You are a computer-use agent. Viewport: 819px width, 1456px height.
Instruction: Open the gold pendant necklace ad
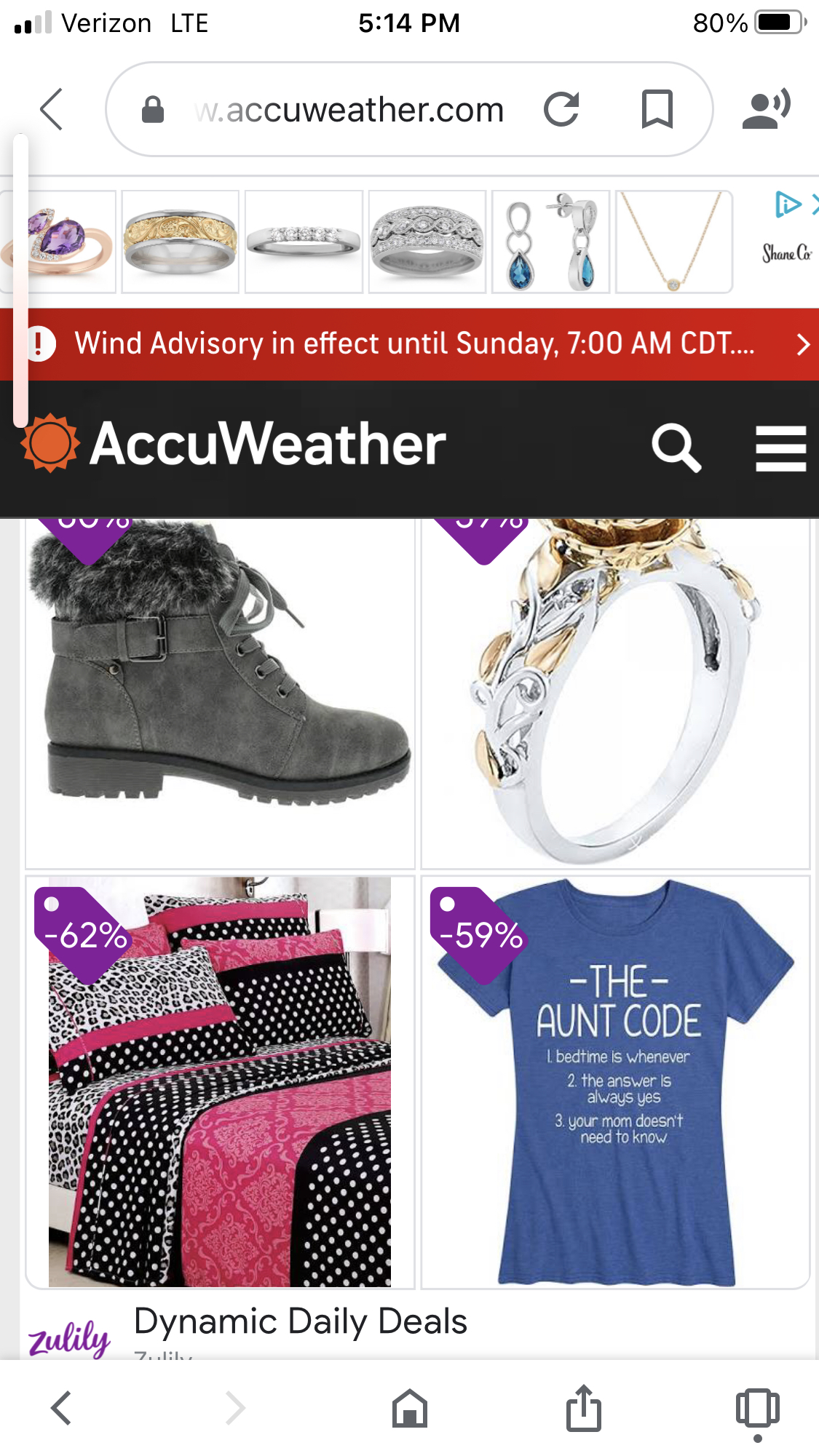pos(673,242)
